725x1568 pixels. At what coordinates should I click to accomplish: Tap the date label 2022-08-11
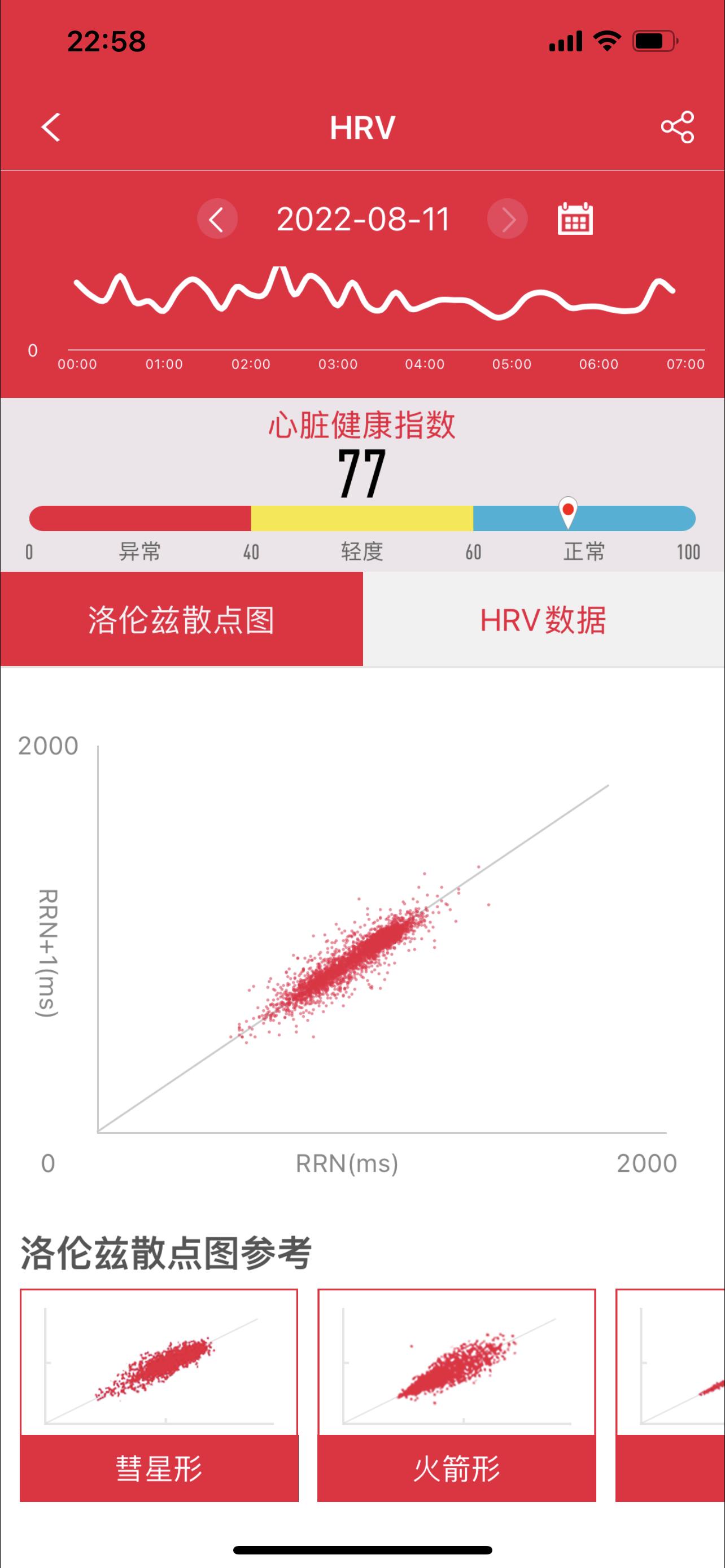[x=363, y=219]
